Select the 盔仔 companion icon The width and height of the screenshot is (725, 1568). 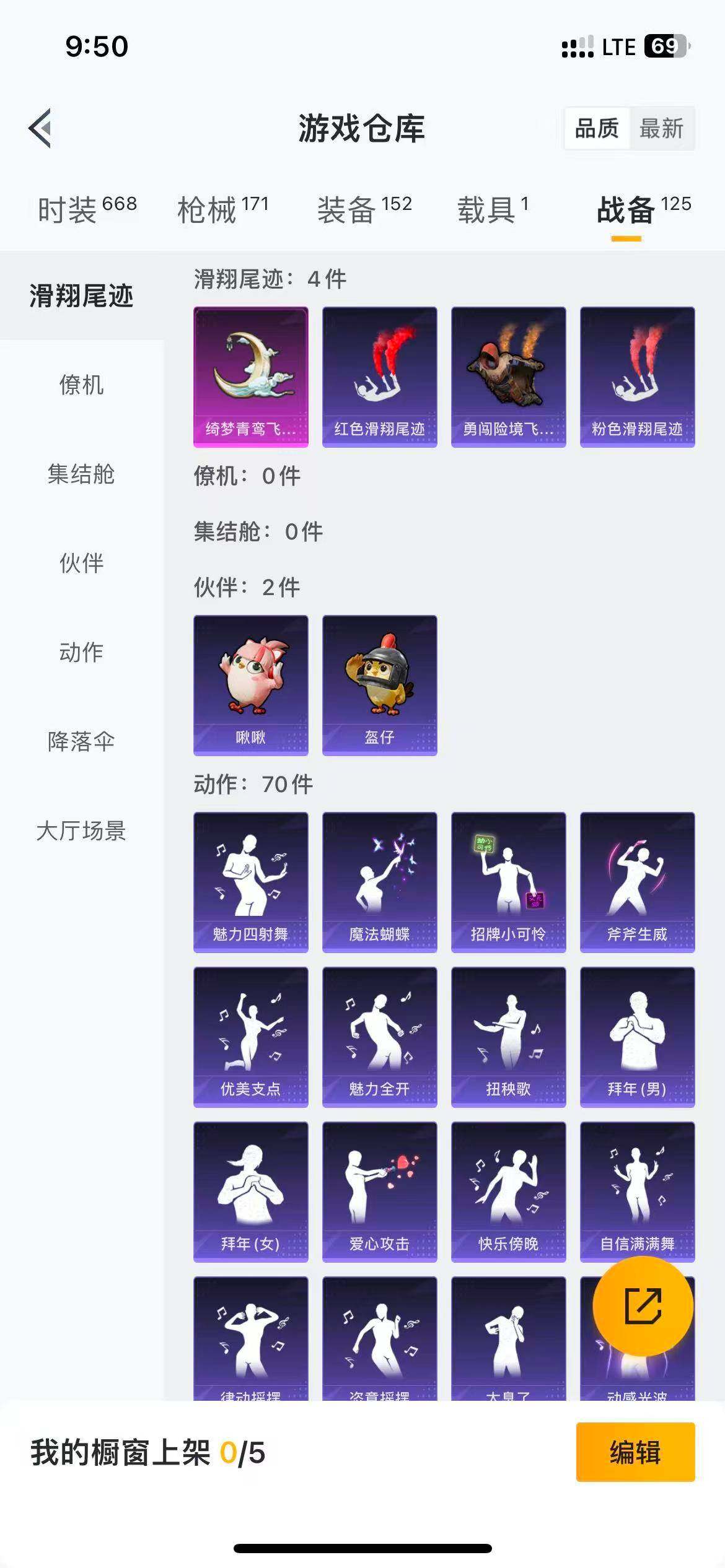coord(380,684)
